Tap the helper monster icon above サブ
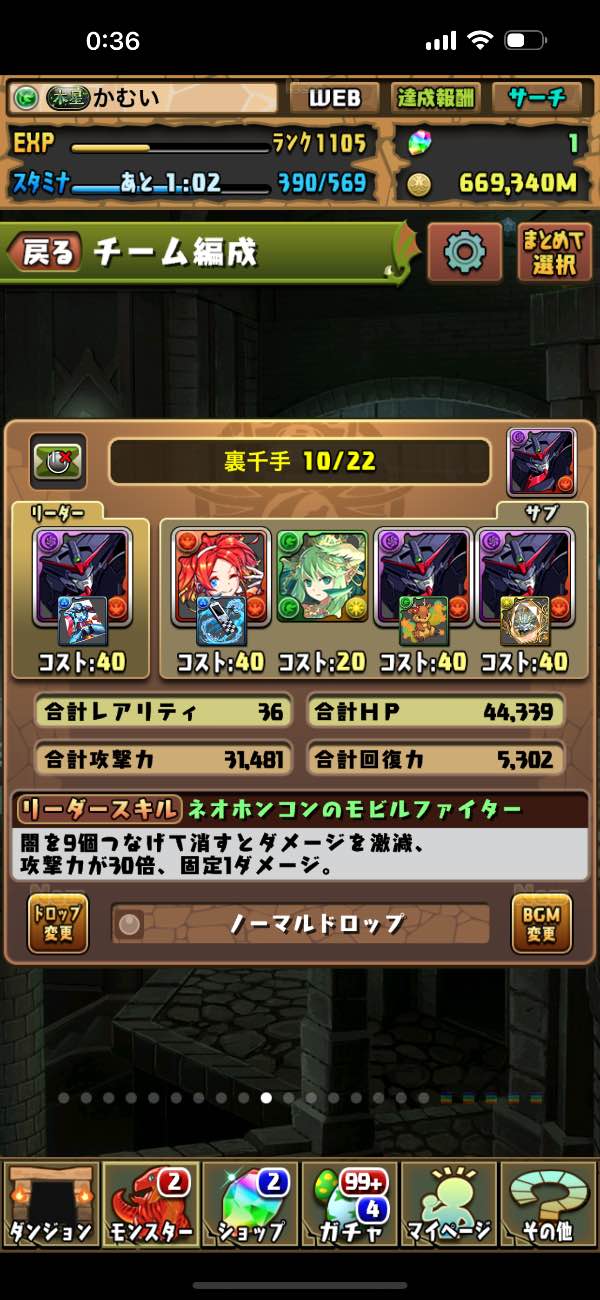The width and height of the screenshot is (600, 1300). click(x=542, y=461)
